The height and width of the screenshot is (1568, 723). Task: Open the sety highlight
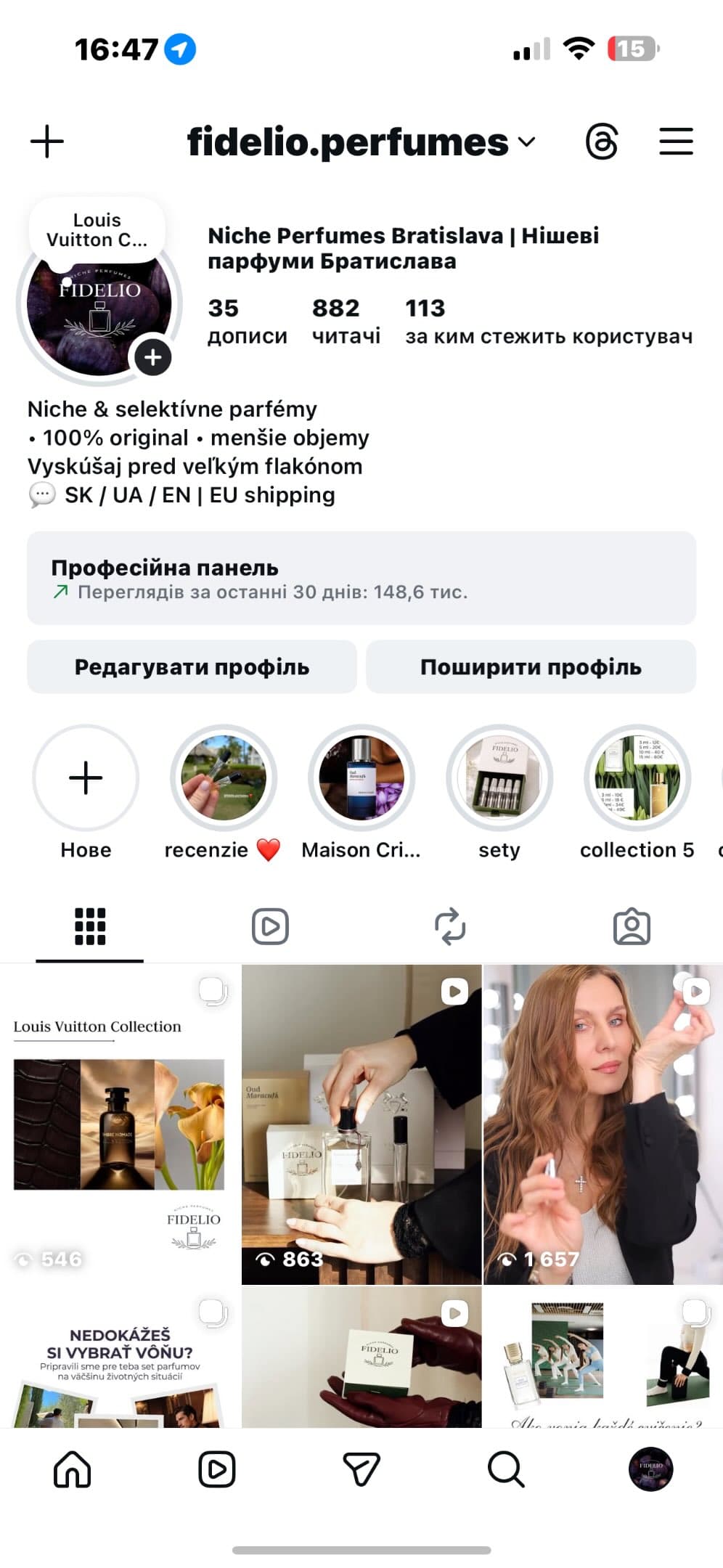[x=499, y=792]
